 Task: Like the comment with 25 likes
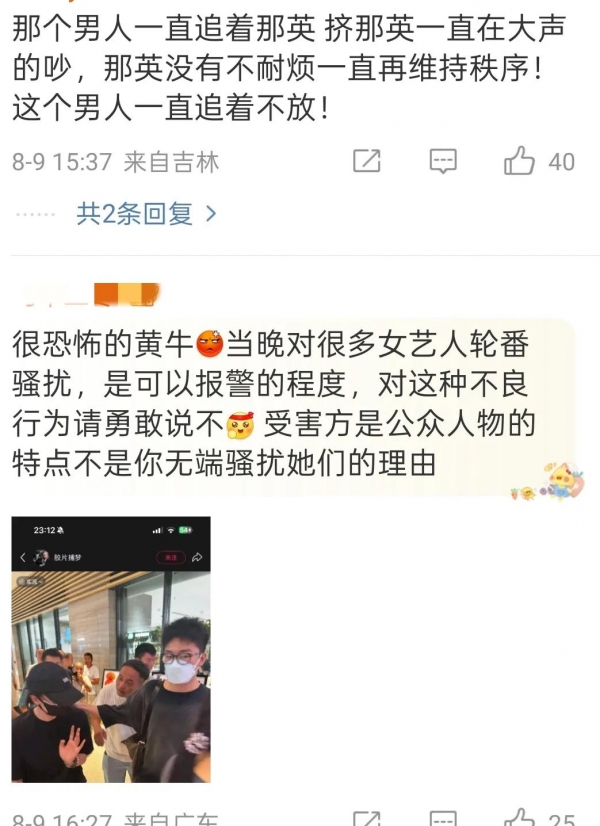pos(519,819)
